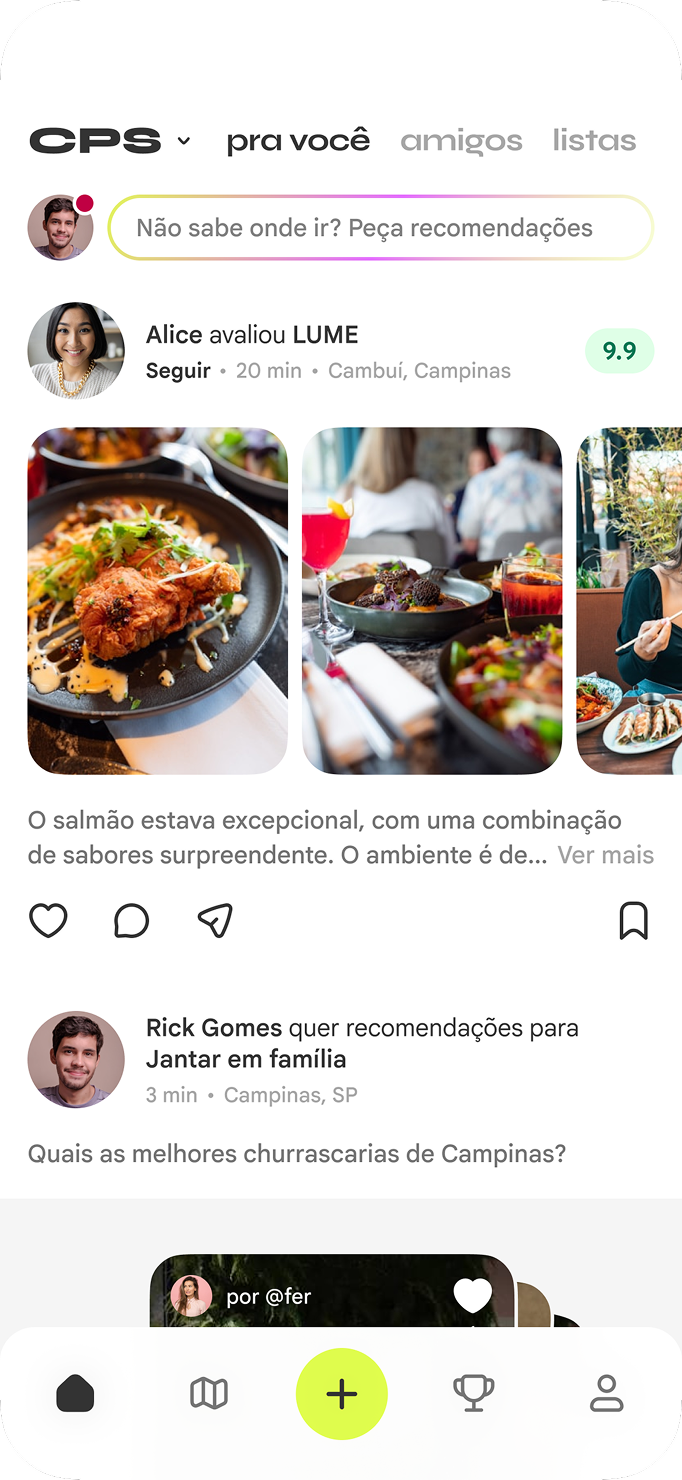This screenshot has height=1480, width=682.
Task: Create a new post with plus button
Action: tap(341, 1394)
